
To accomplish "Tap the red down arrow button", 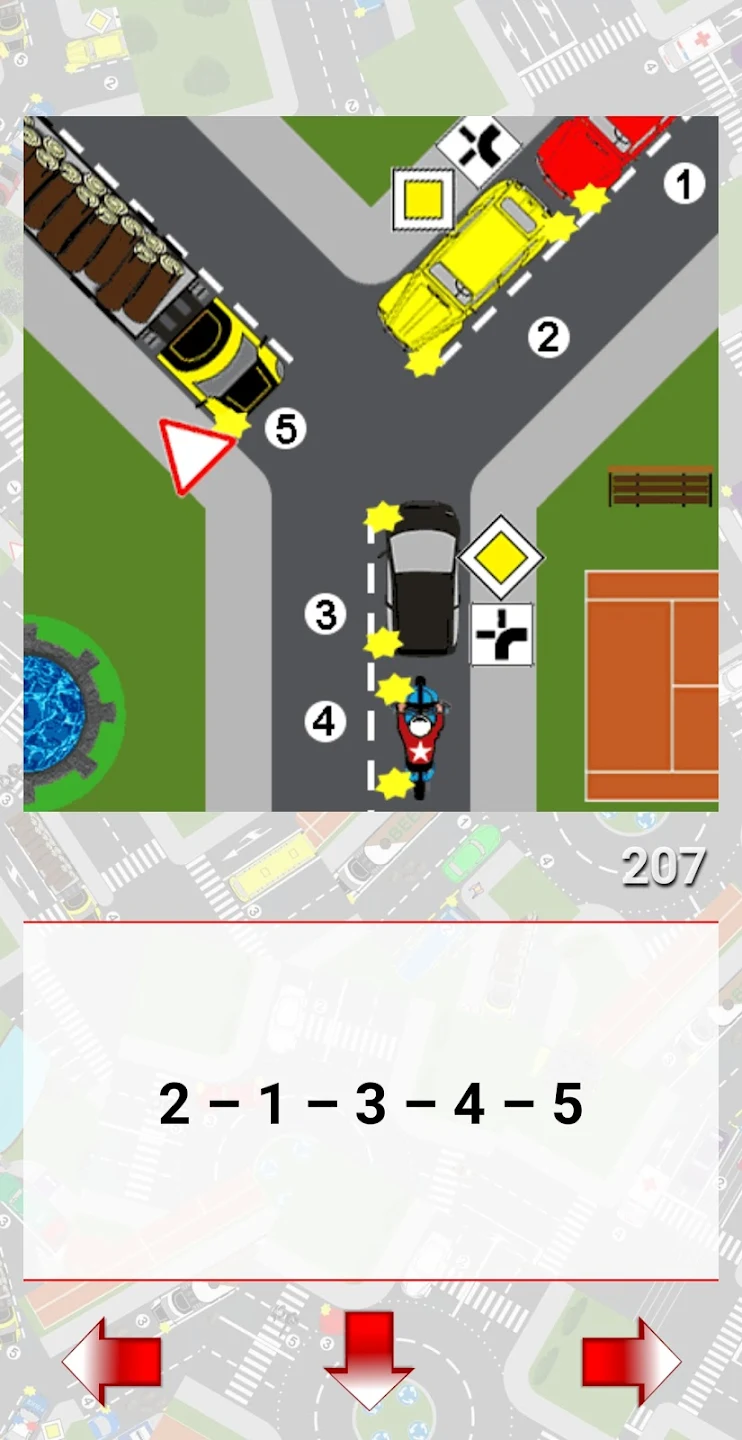I will (369, 1362).
